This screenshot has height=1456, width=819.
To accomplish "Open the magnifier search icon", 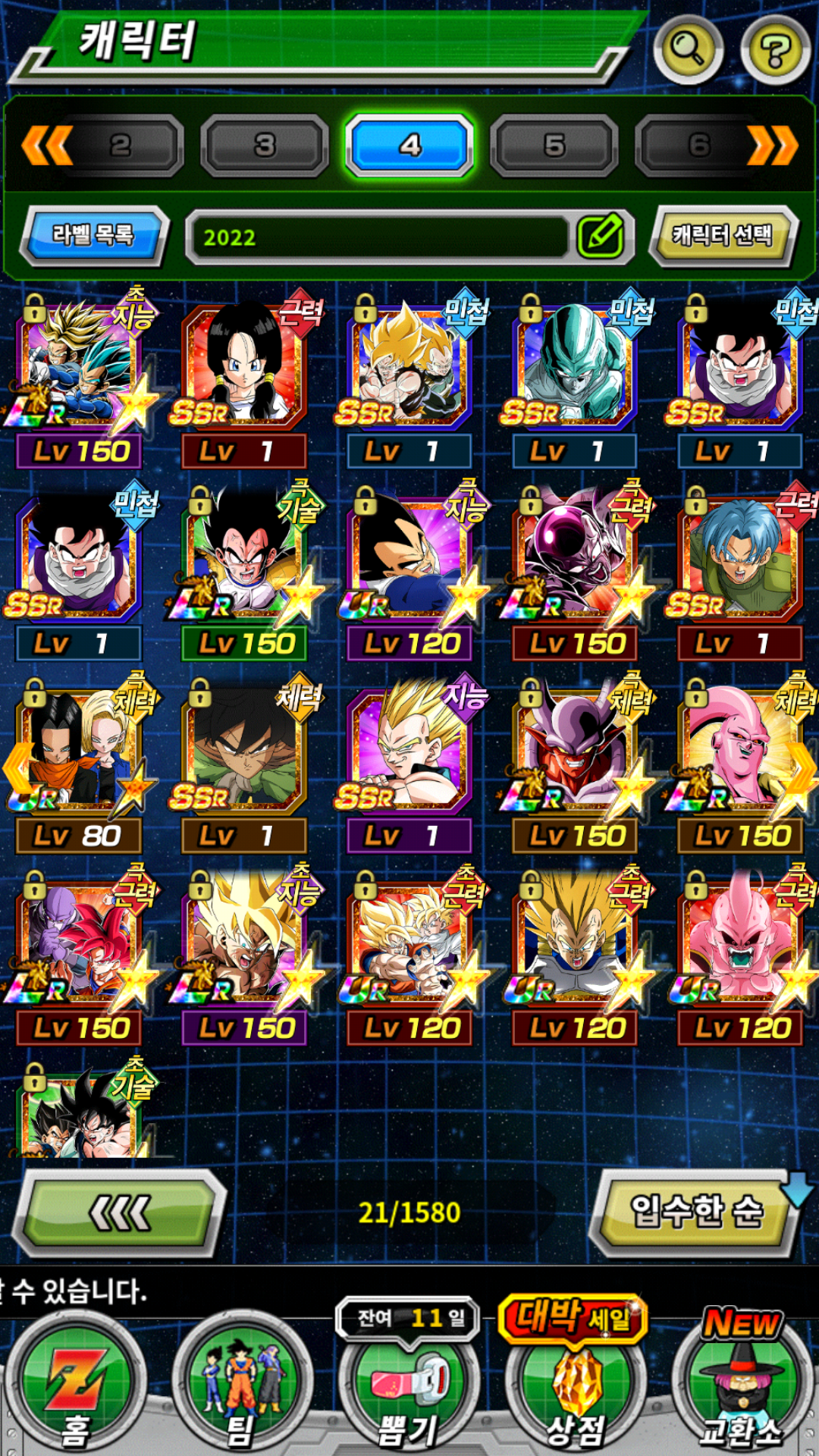I will click(x=688, y=49).
